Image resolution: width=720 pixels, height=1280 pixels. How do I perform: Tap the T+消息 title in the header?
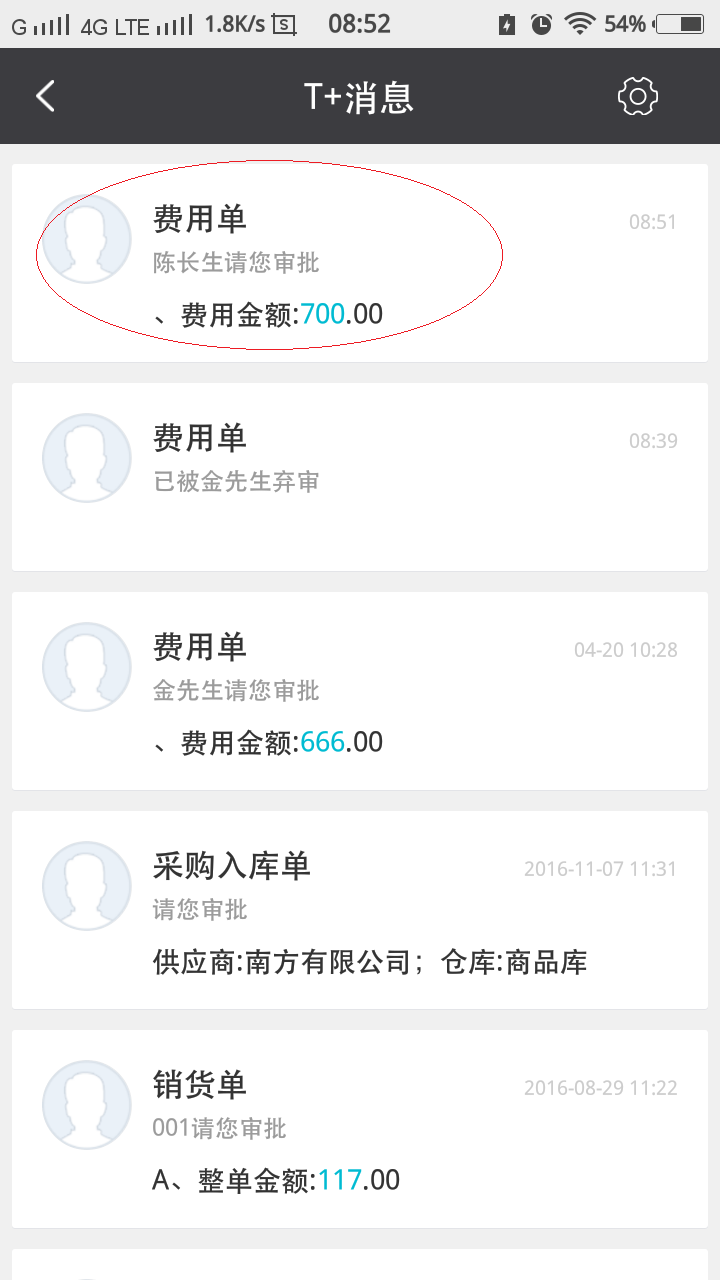(x=360, y=96)
